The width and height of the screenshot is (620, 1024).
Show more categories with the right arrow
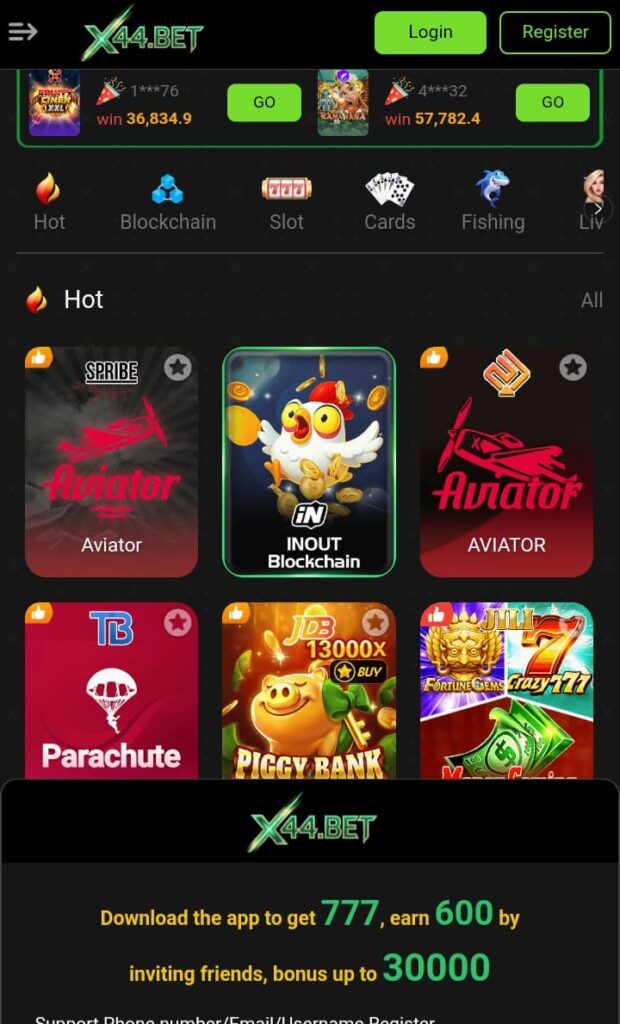599,209
